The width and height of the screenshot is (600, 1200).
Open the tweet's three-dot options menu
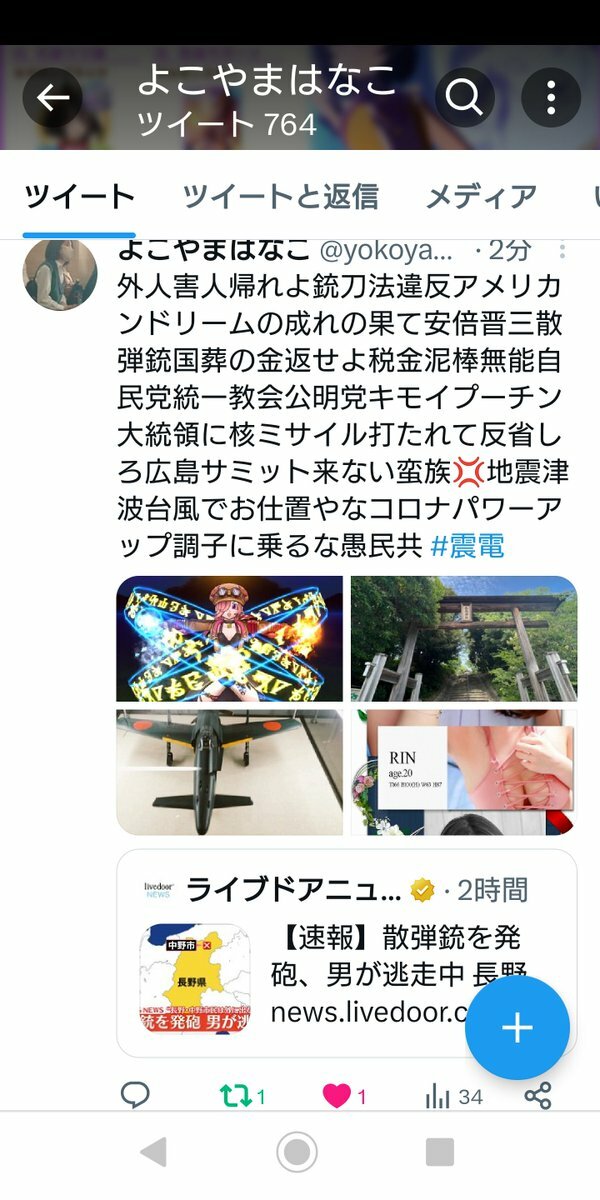[562, 251]
